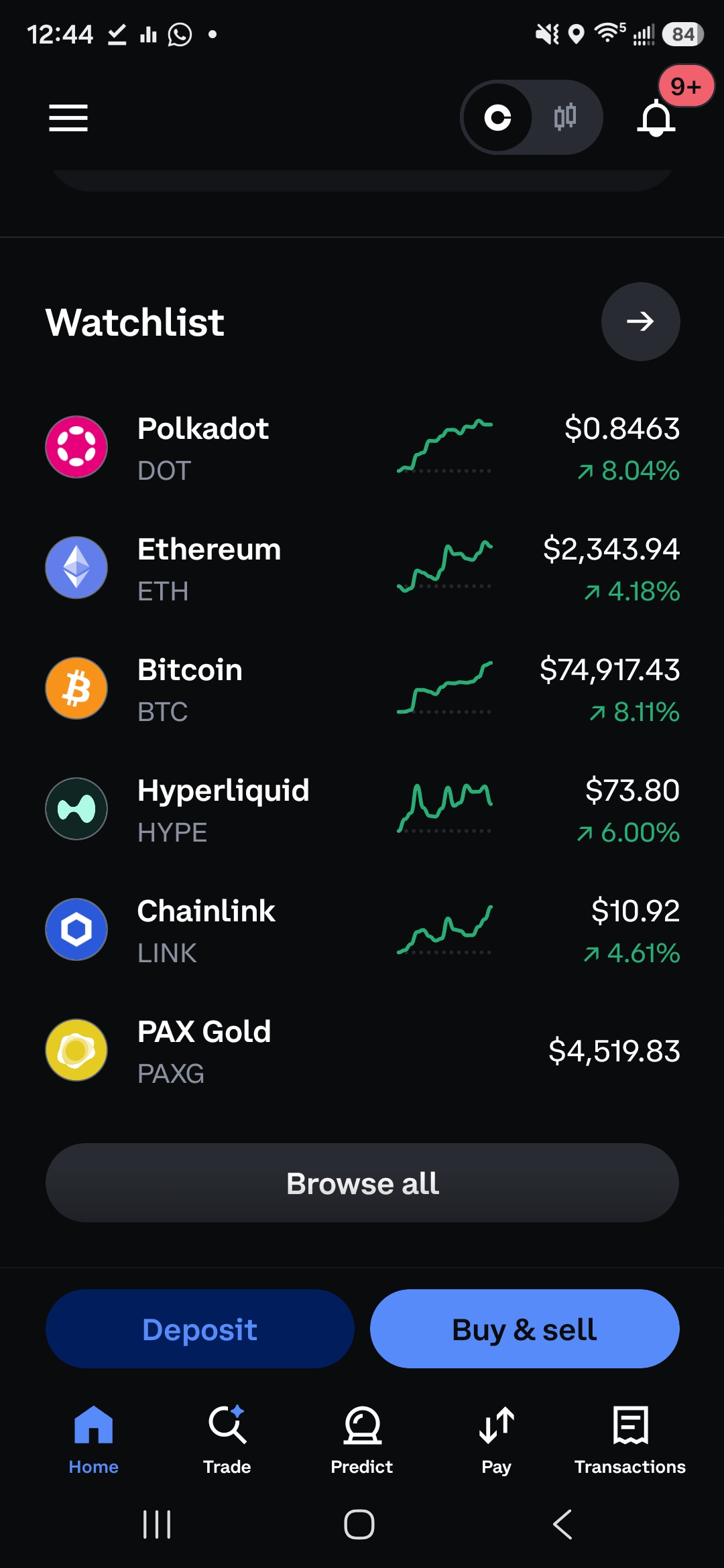The width and height of the screenshot is (724, 1568).
Task: Open the notifications bell
Action: (656, 118)
